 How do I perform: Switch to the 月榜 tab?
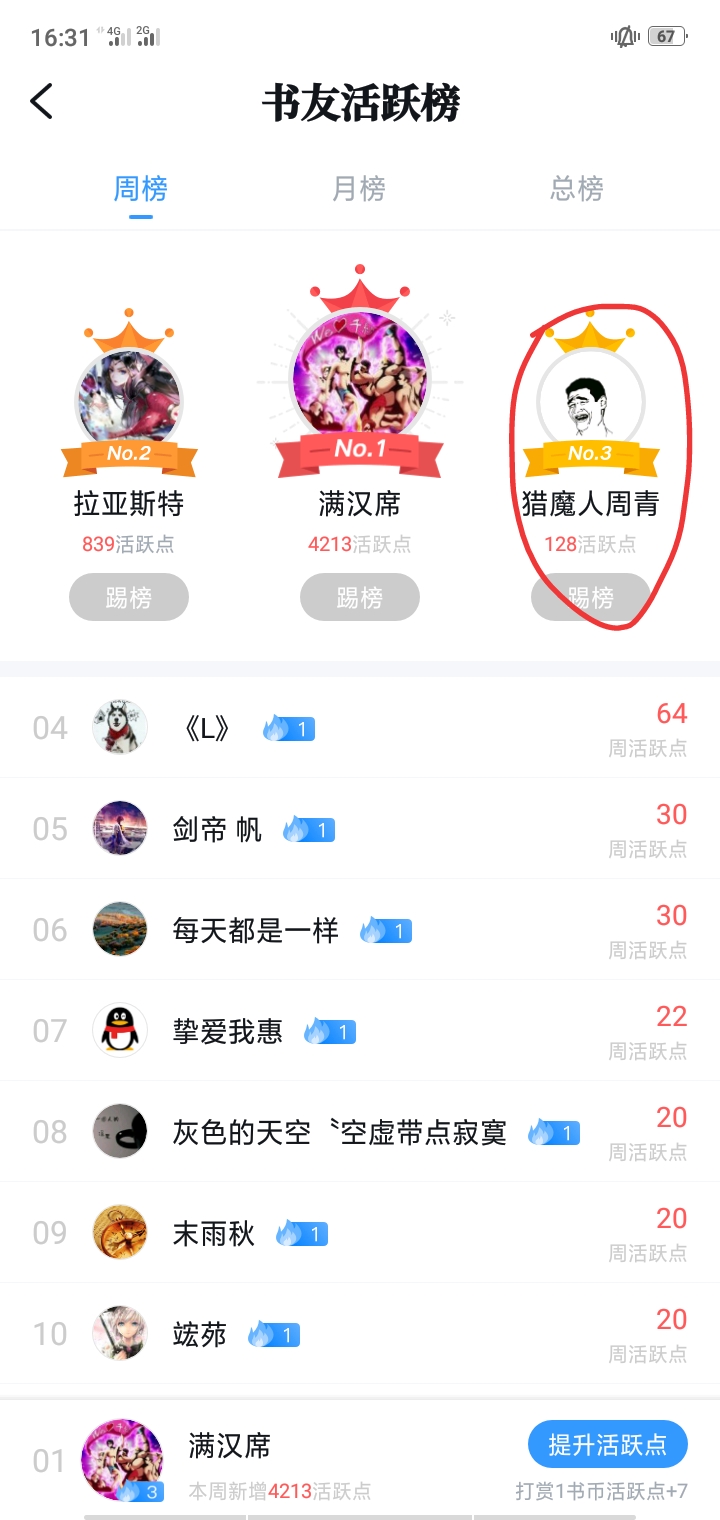[x=359, y=188]
